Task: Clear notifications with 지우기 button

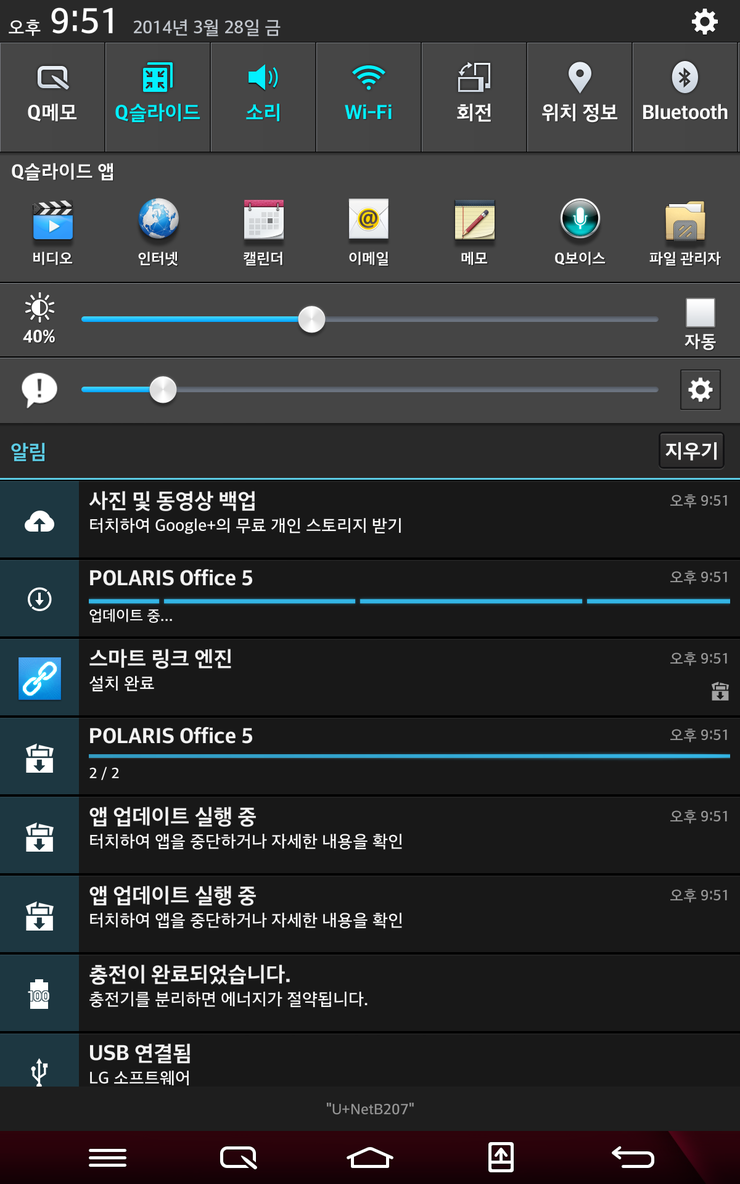Action: coord(691,451)
